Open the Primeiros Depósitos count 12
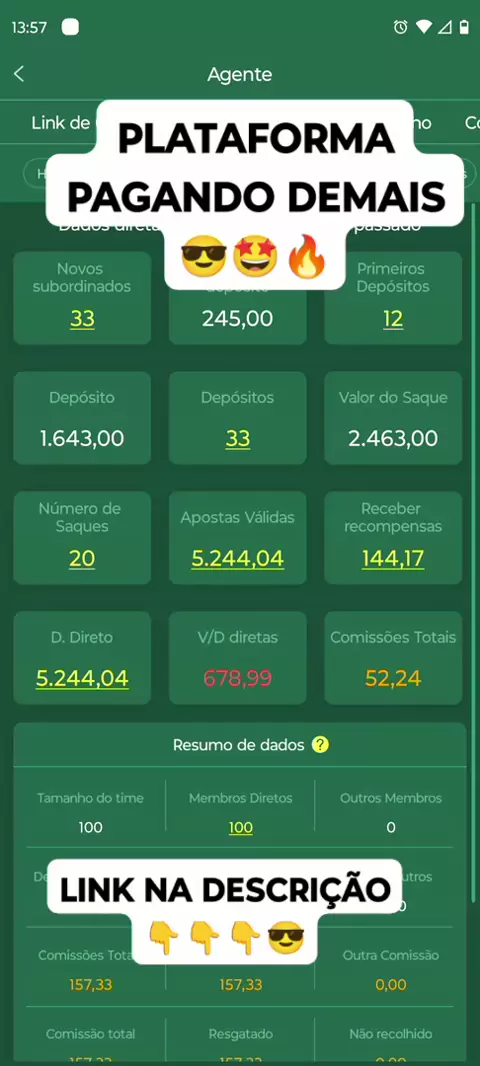Screen dimensions: 480x1066 pyautogui.click(x=393, y=319)
